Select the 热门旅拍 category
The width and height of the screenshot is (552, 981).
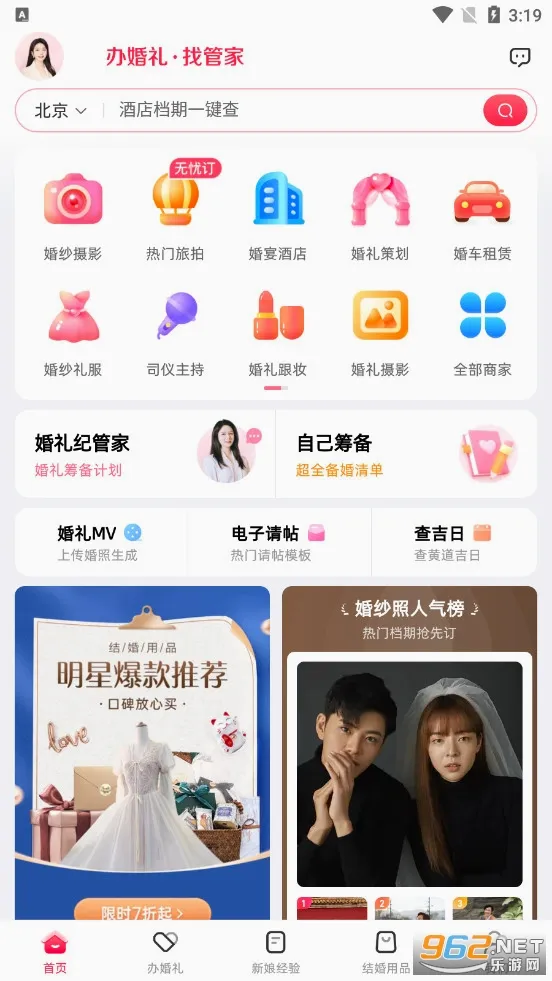[x=175, y=216]
